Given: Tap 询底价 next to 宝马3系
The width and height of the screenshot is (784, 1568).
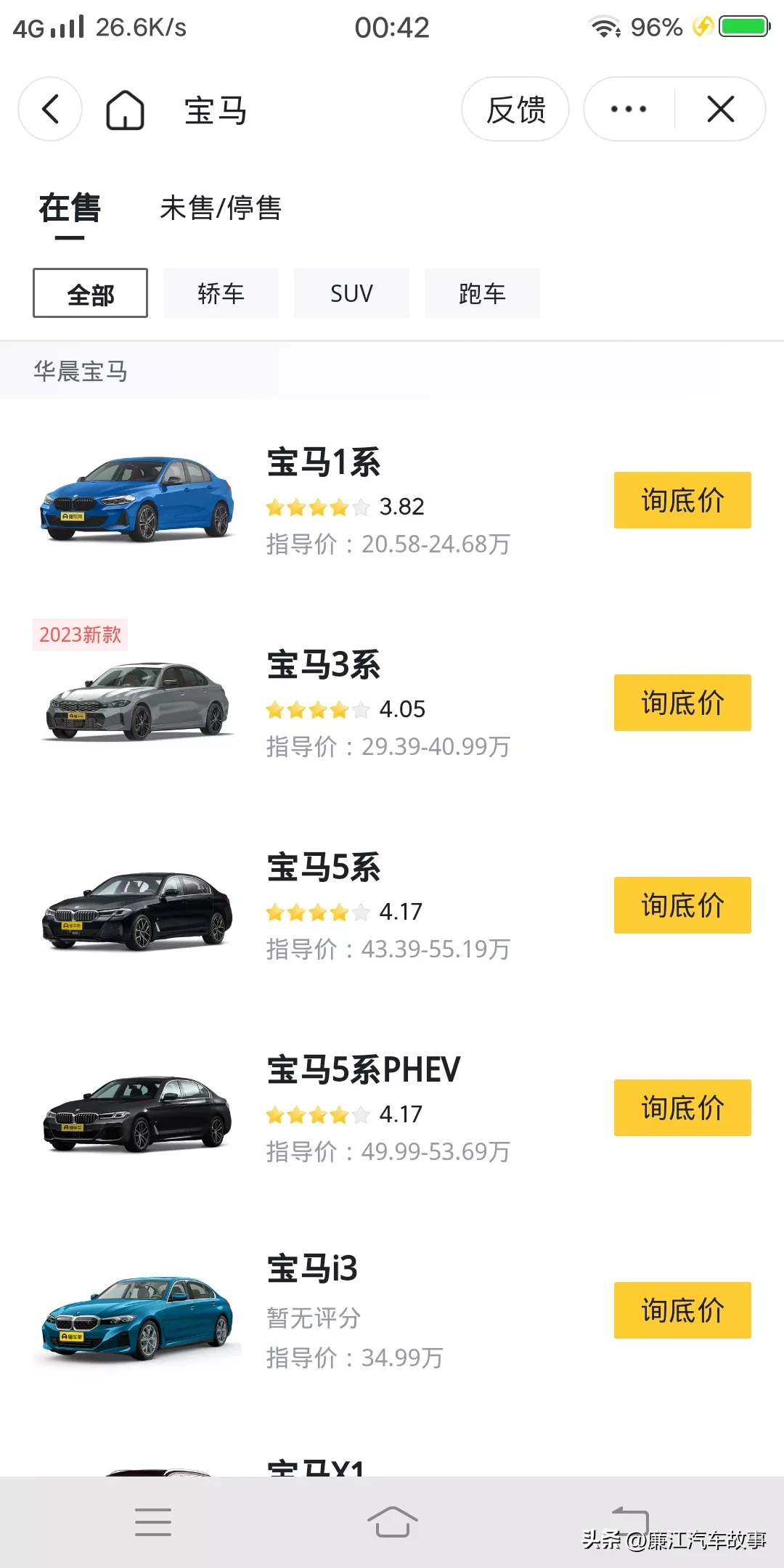Looking at the screenshot, I should click(x=682, y=703).
